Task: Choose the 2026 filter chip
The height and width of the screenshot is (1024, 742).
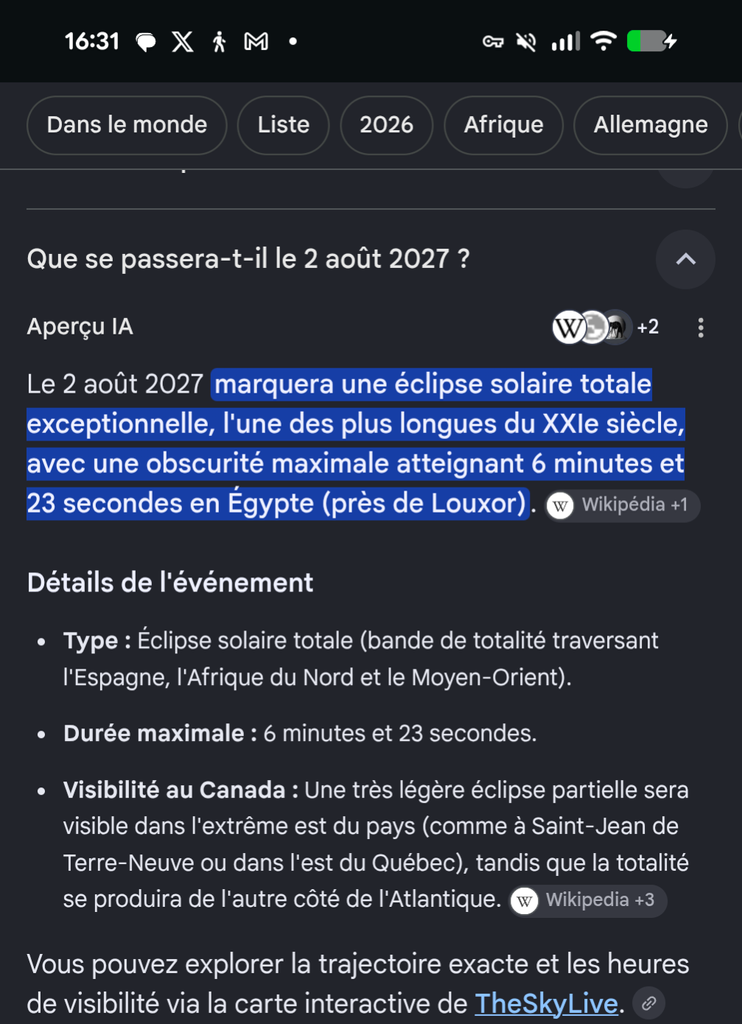Action: [387, 125]
